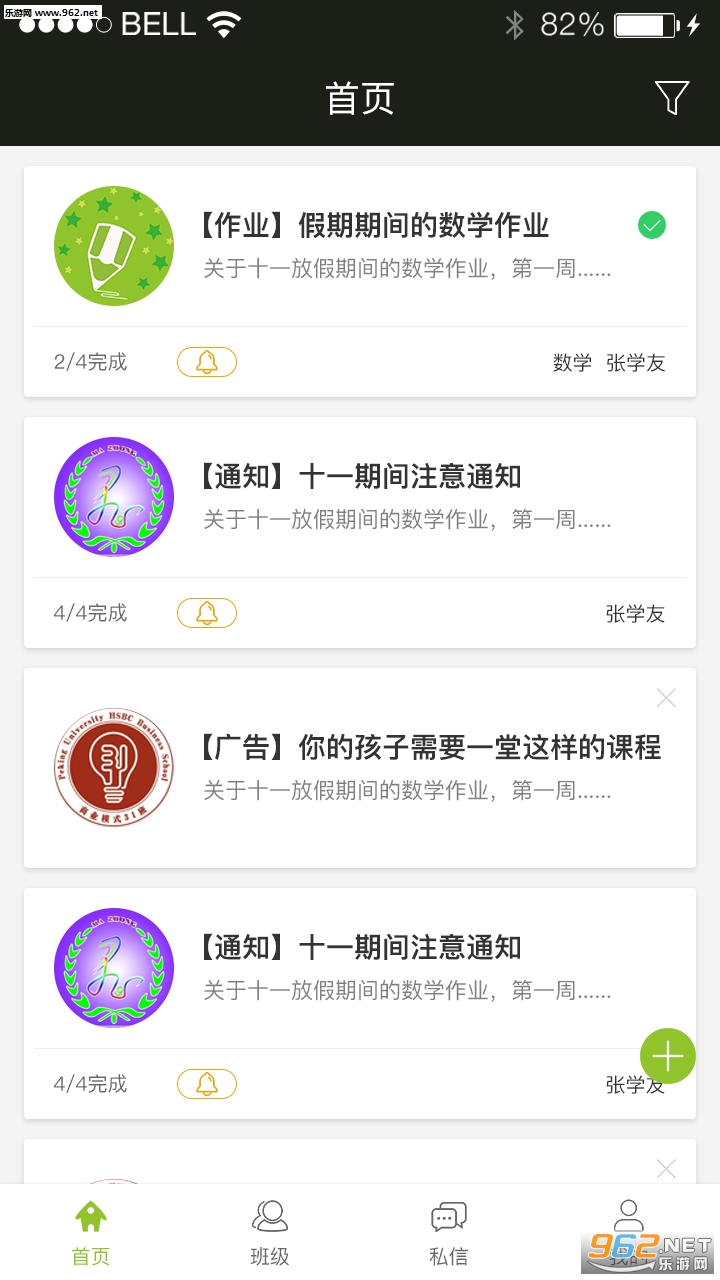Go to the profile tab with person icon
Viewport: 720px width, 1280px height.
[x=628, y=1225]
